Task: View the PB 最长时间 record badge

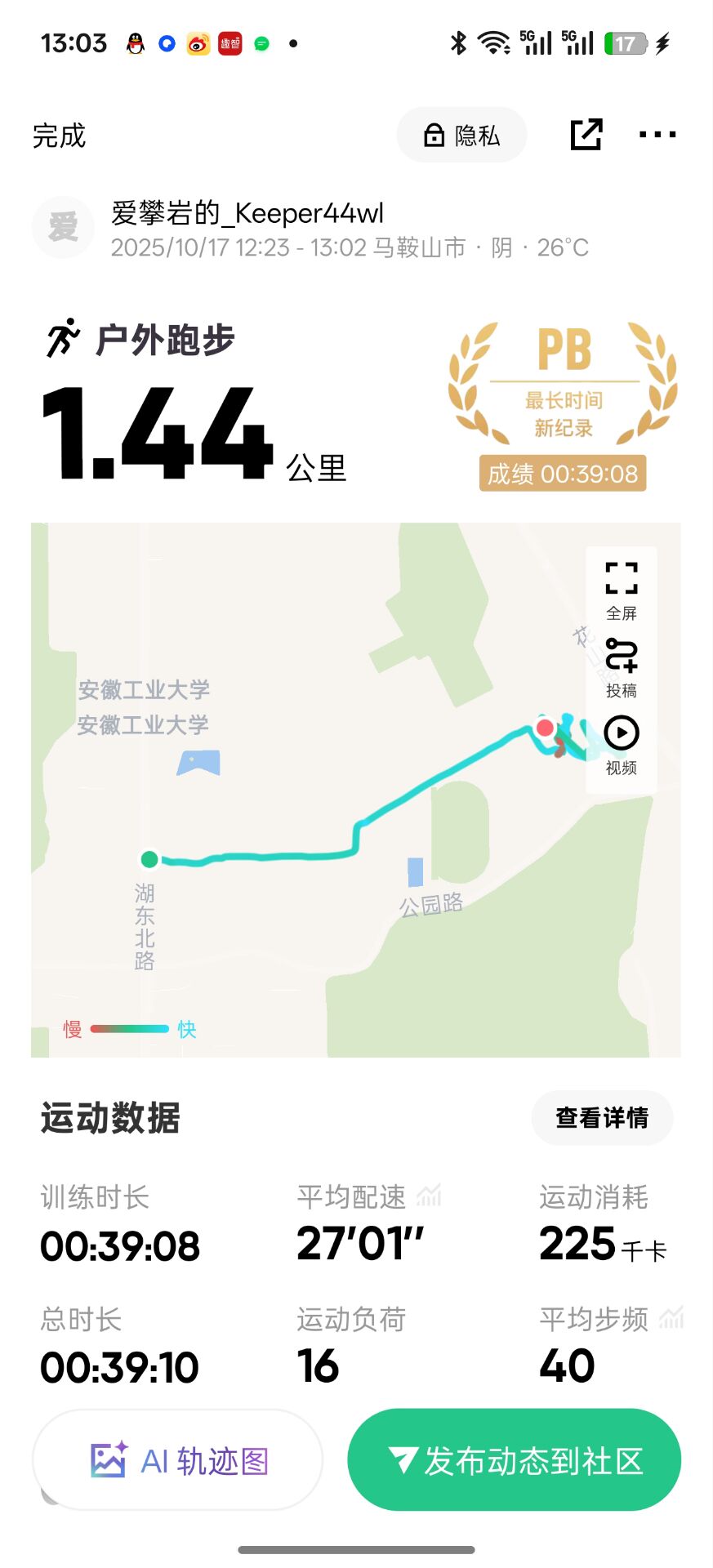Action: pyautogui.click(x=563, y=406)
